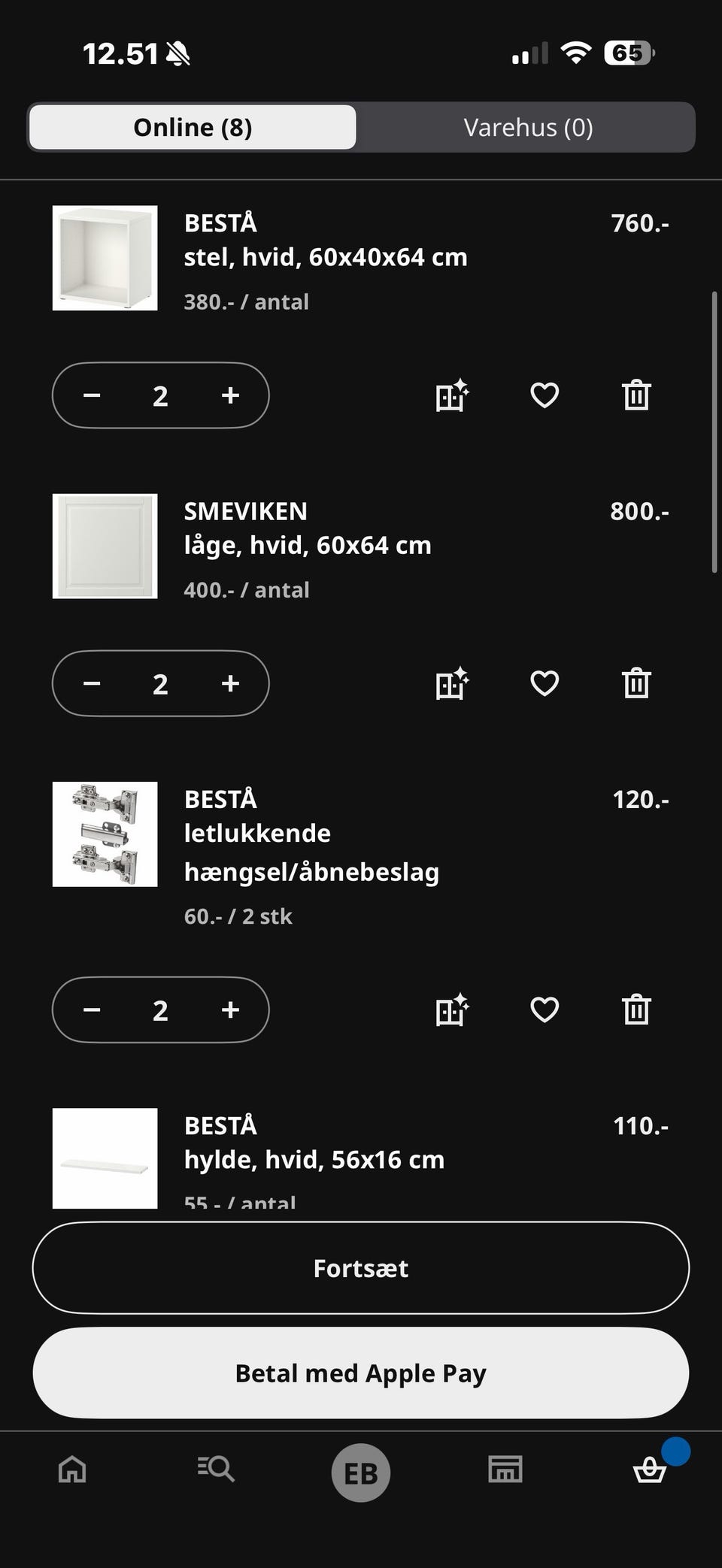The width and height of the screenshot is (722, 1568).
Task: Increase quantity of SMEVIKEN låge
Action: (x=230, y=683)
